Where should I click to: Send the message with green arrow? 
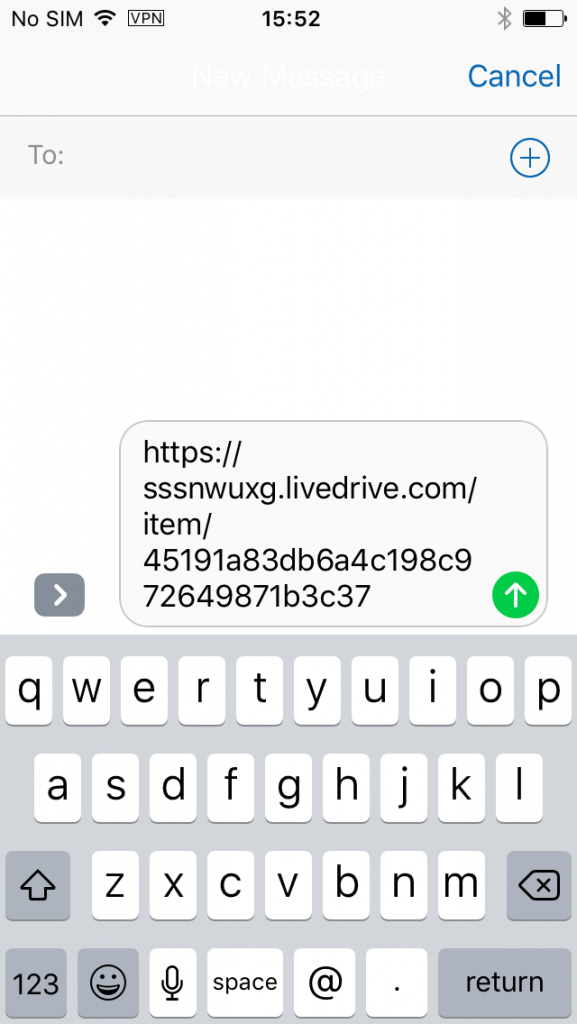click(516, 594)
